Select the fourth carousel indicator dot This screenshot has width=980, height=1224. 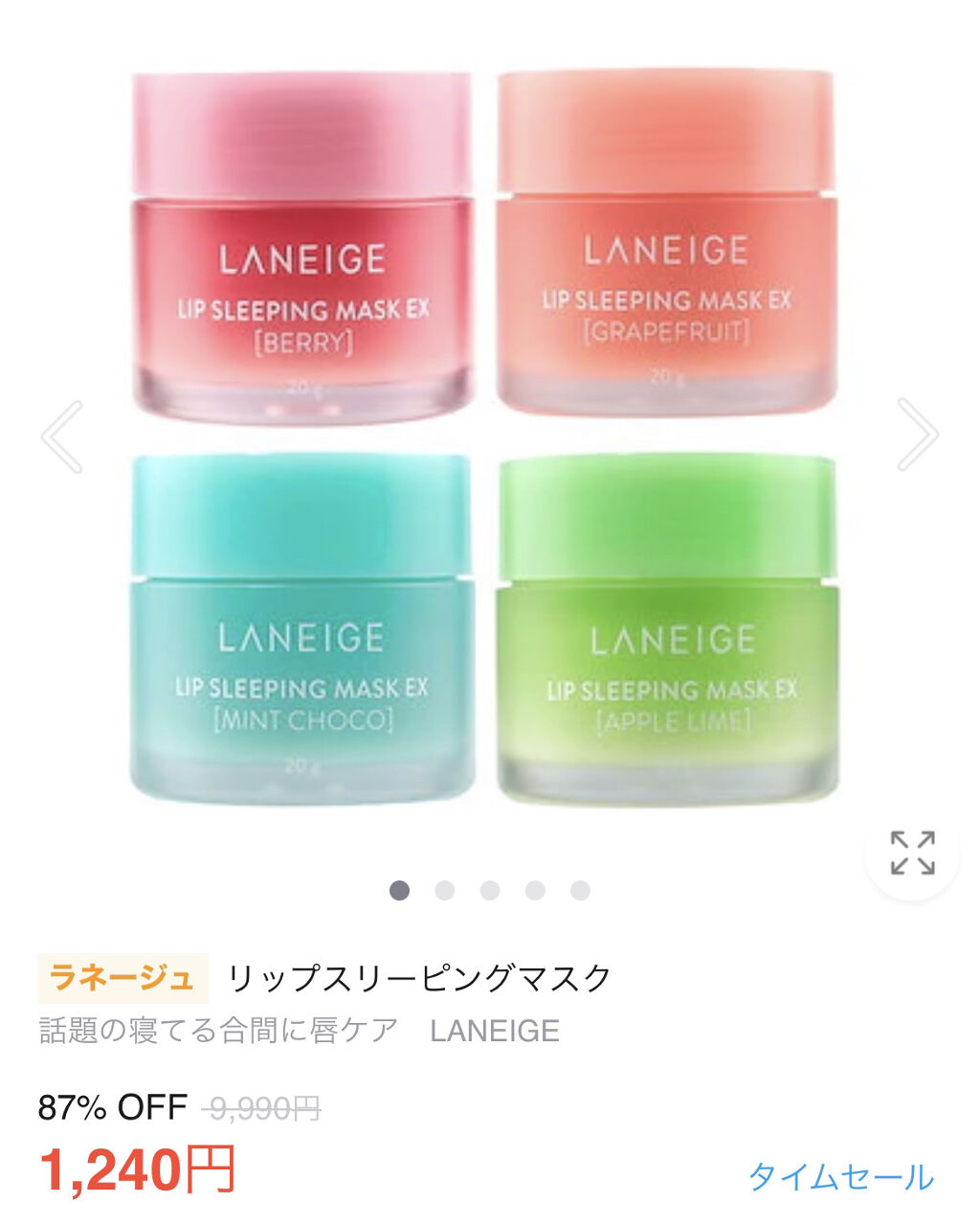click(535, 889)
